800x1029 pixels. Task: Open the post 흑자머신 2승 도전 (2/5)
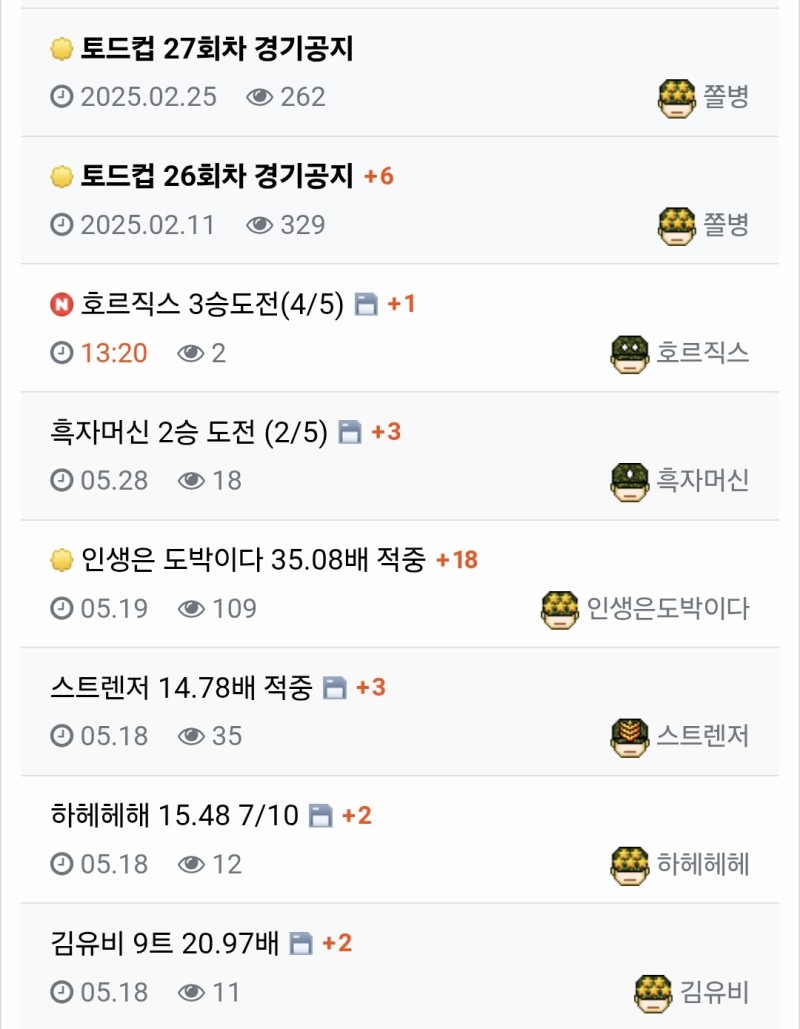189,432
